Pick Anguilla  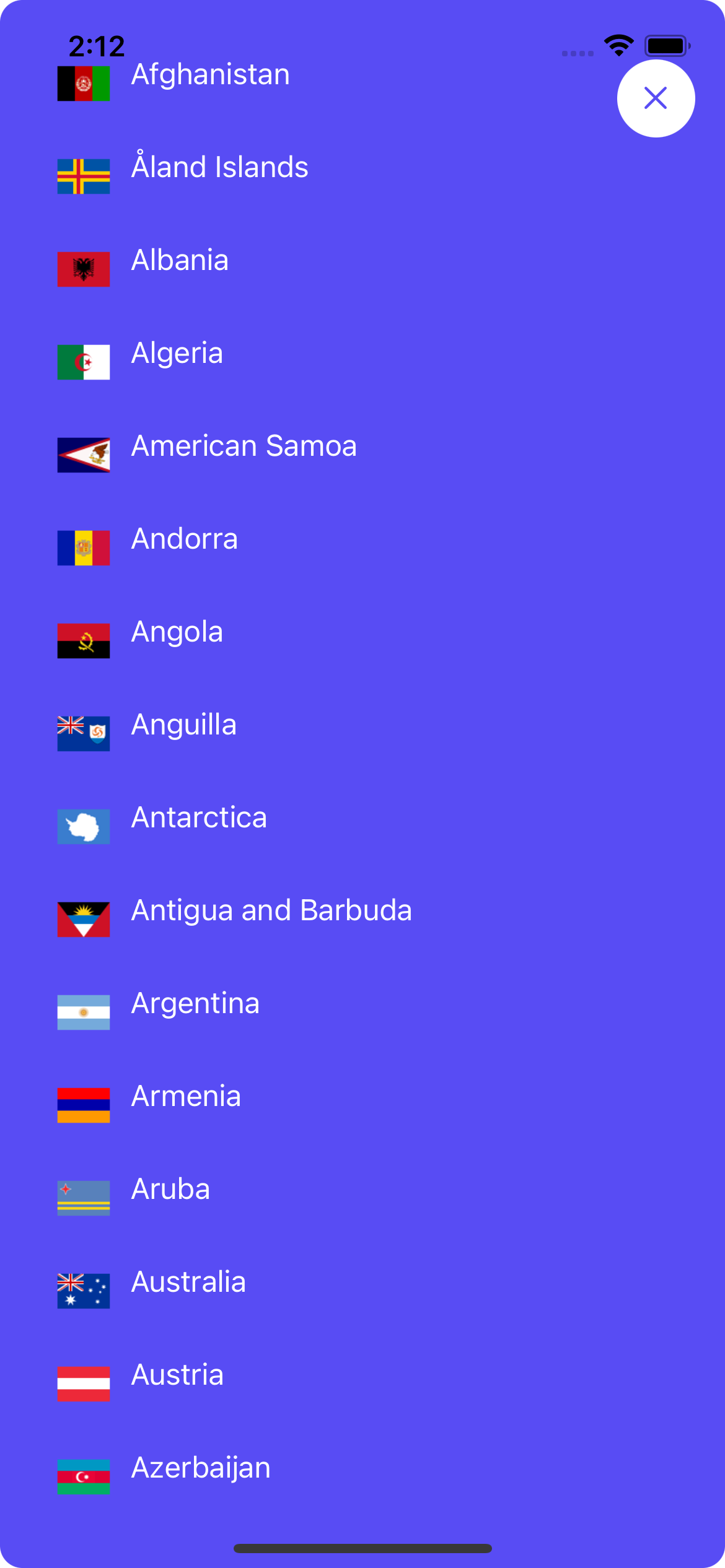184,725
